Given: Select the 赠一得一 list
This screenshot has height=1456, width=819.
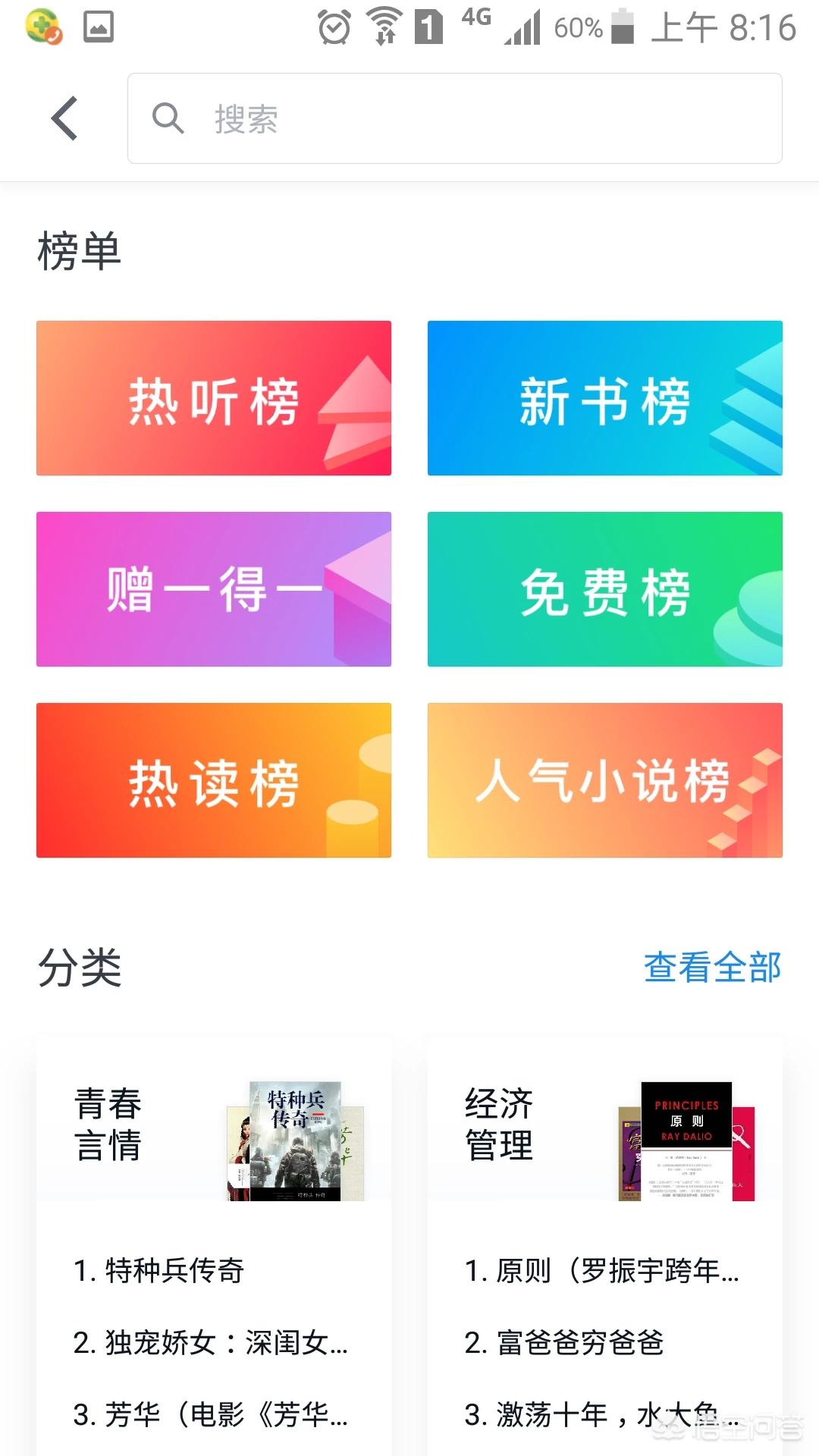Looking at the screenshot, I should coord(214,589).
